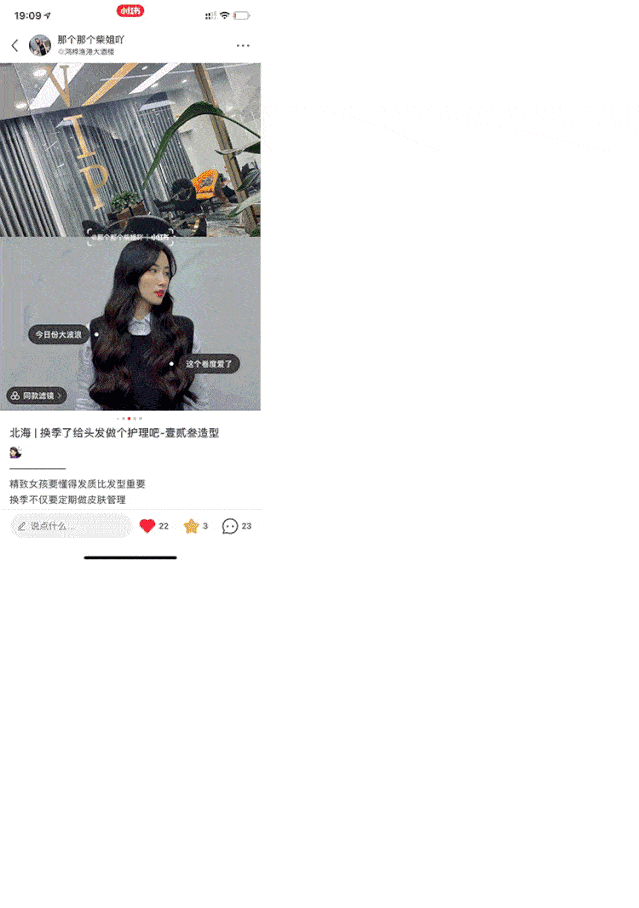Open the comments bubble icon
The image size is (639, 908).
230,526
